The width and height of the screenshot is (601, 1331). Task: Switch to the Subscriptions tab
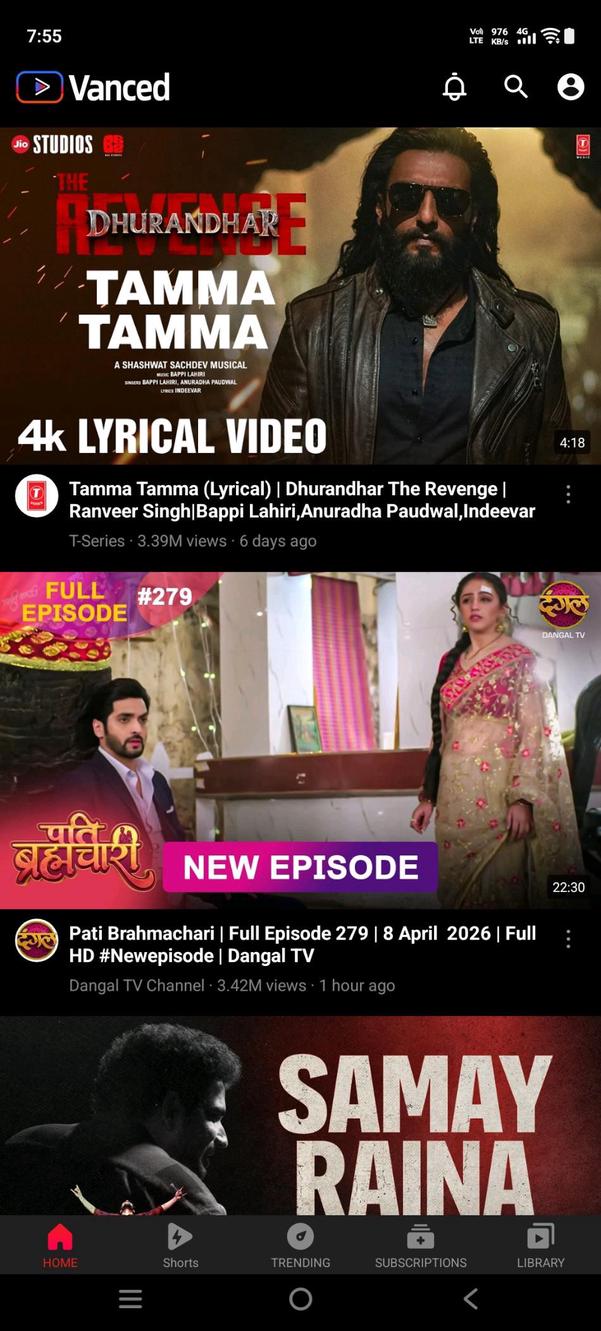coord(420,1245)
